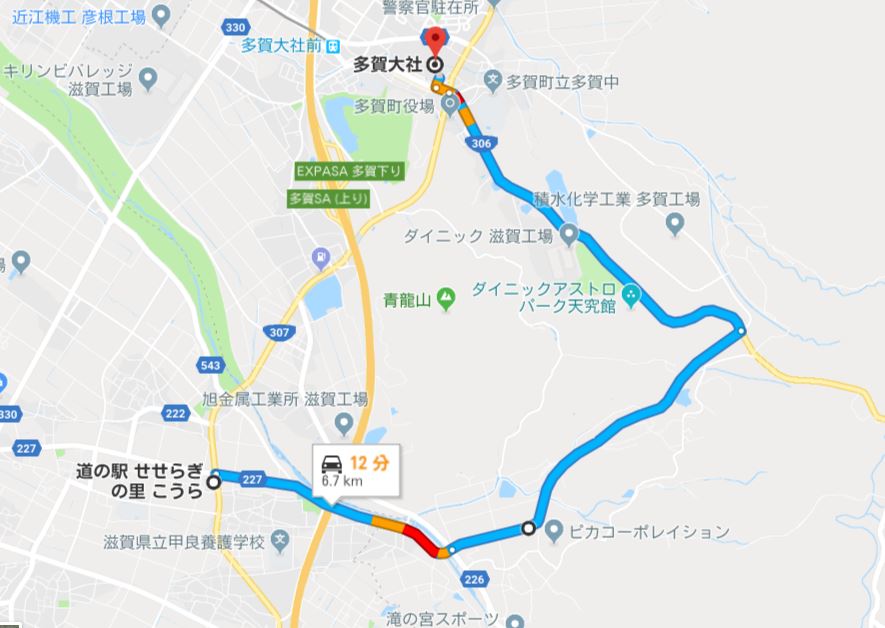The height and width of the screenshot is (628, 885).
Task: Select the 多賀SA (上り) label
Action: (x=330, y=198)
